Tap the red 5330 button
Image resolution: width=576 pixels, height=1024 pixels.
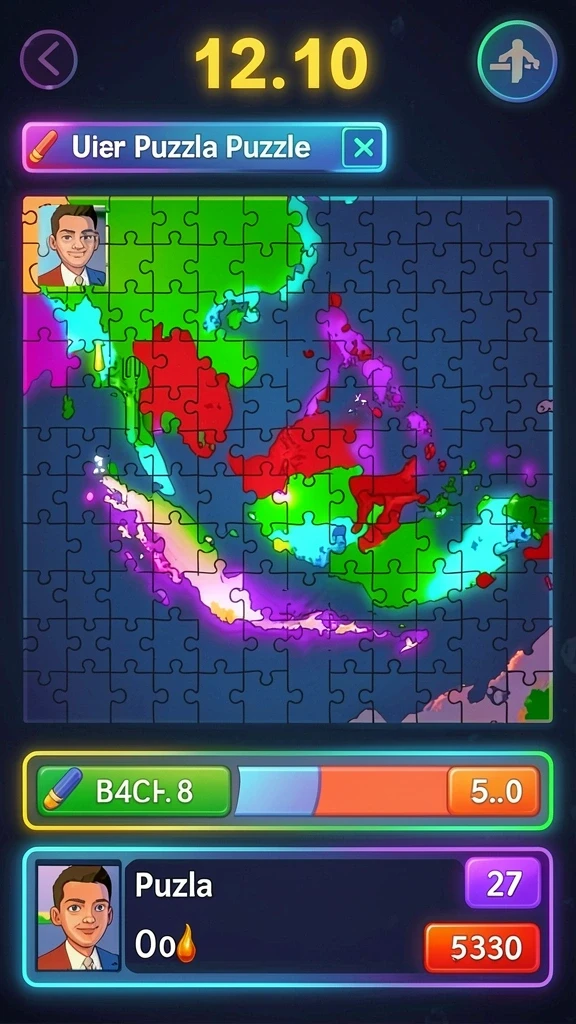click(x=483, y=948)
